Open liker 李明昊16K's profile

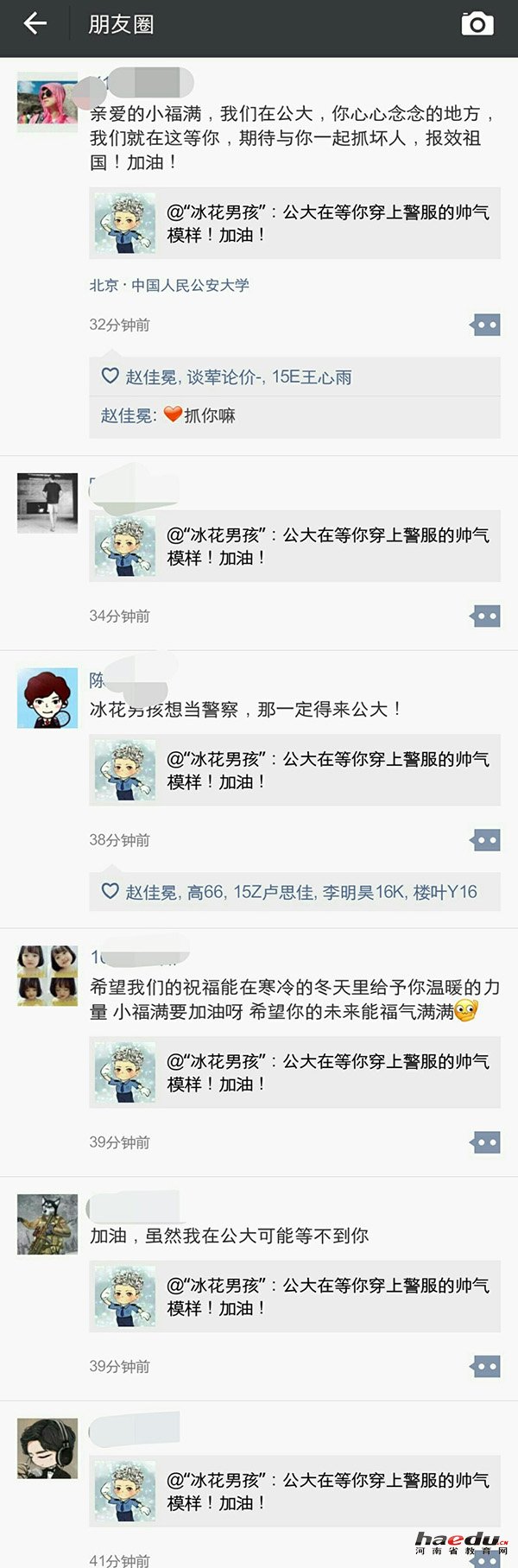tap(363, 893)
